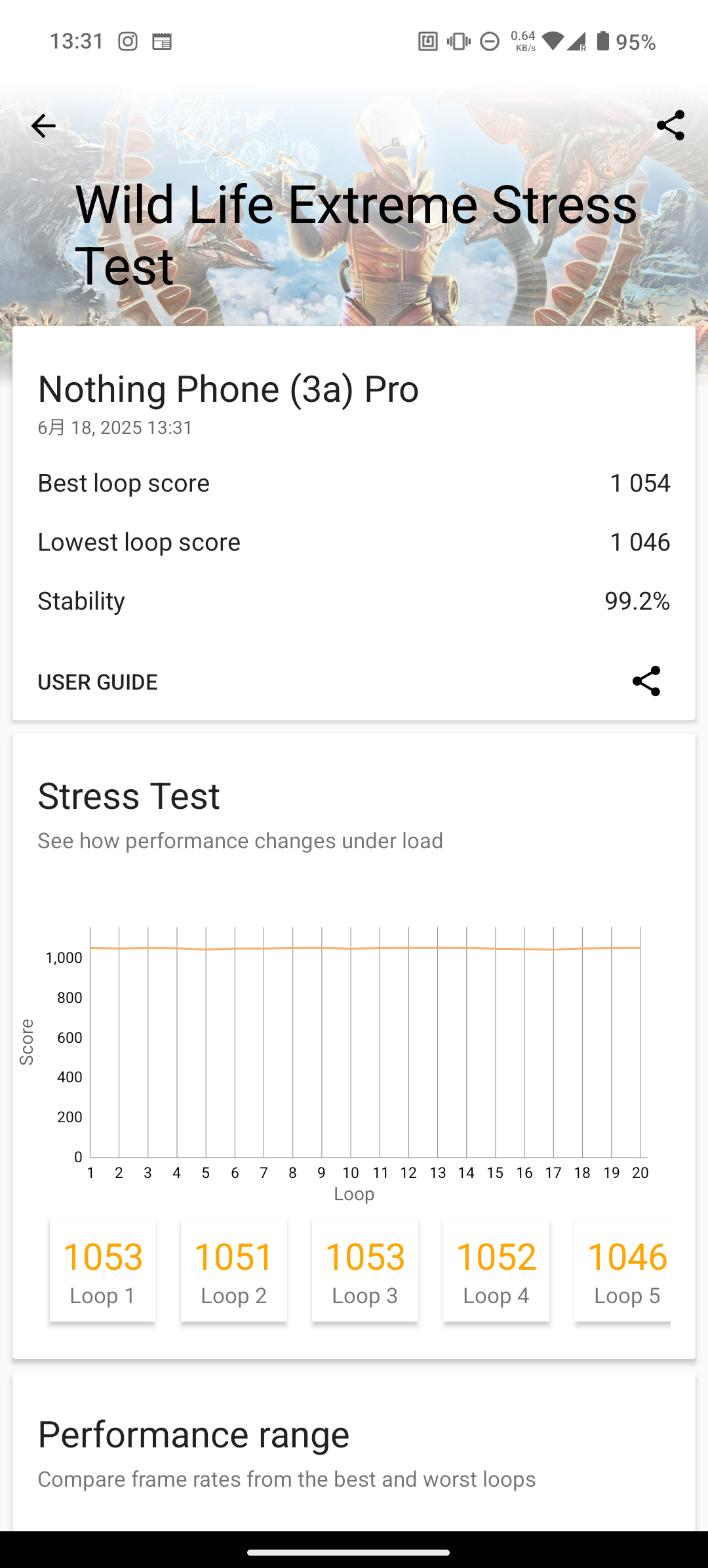Open the USER GUIDE link
Screen dimensions: 708x1568
98,682
